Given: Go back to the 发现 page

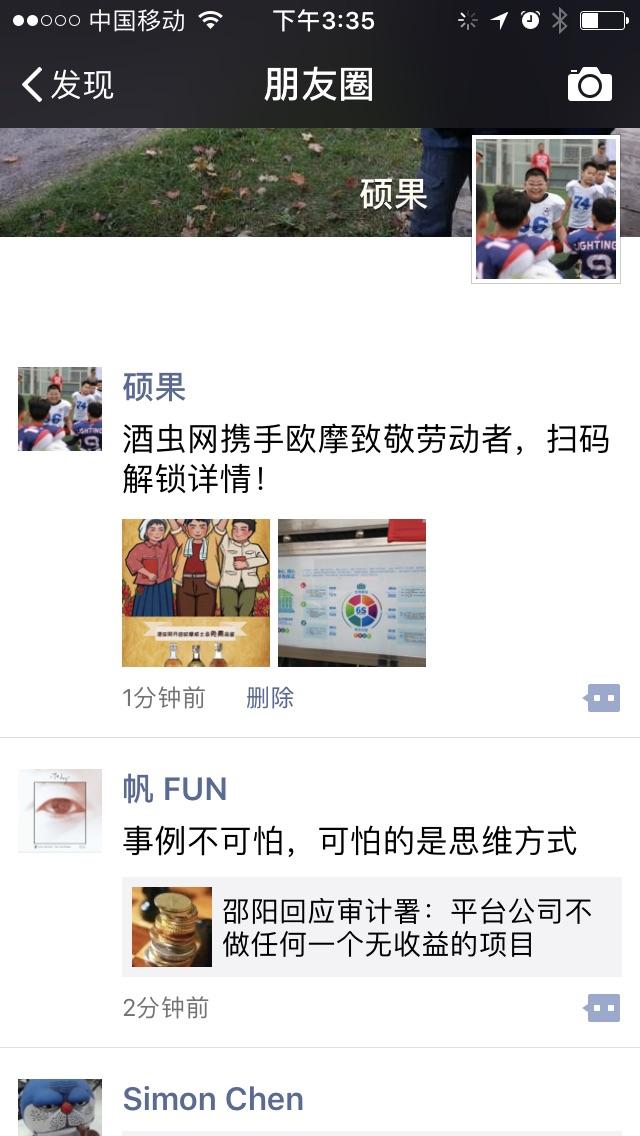Looking at the screenshot, I should 67,85.
